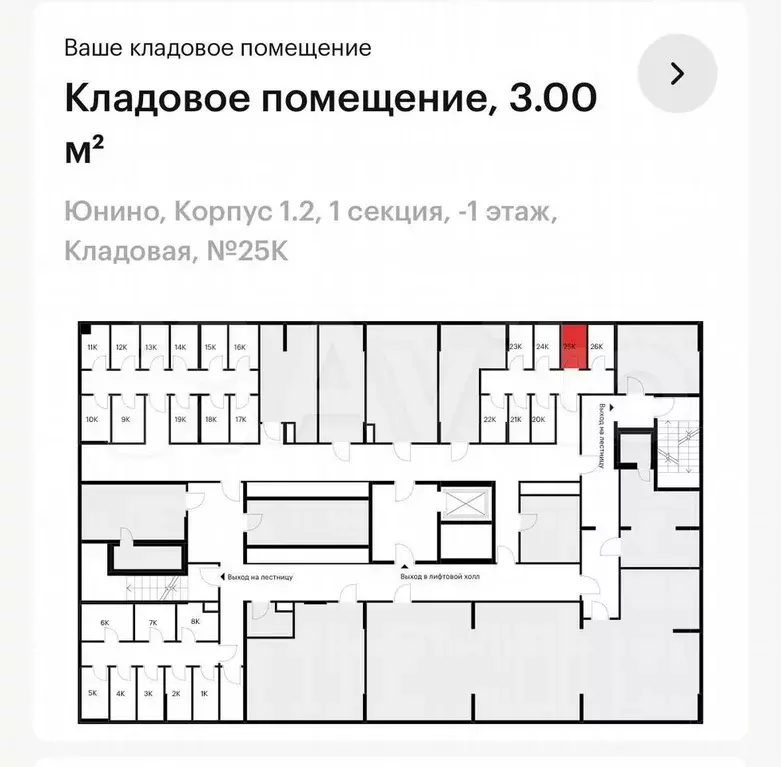
Task: Open the storage room details chevron
Action: [x=677, y=73]
